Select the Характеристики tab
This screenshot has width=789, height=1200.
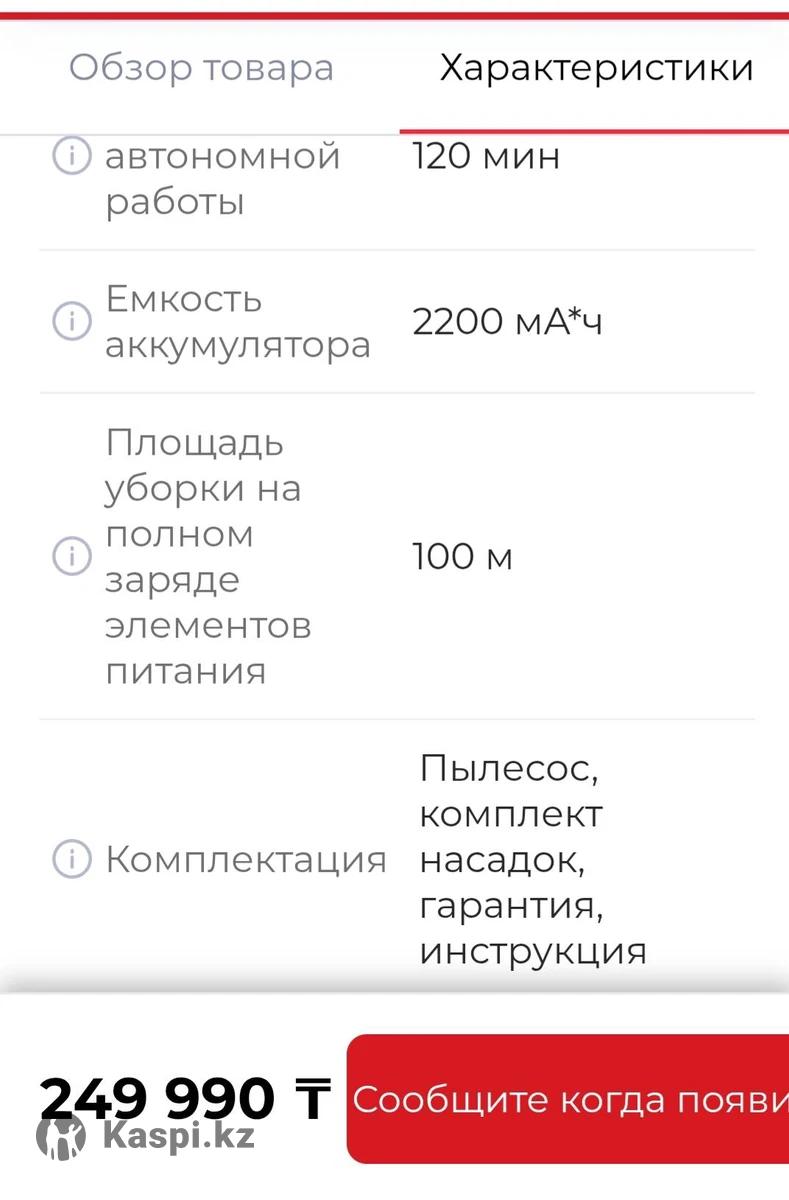596,68
